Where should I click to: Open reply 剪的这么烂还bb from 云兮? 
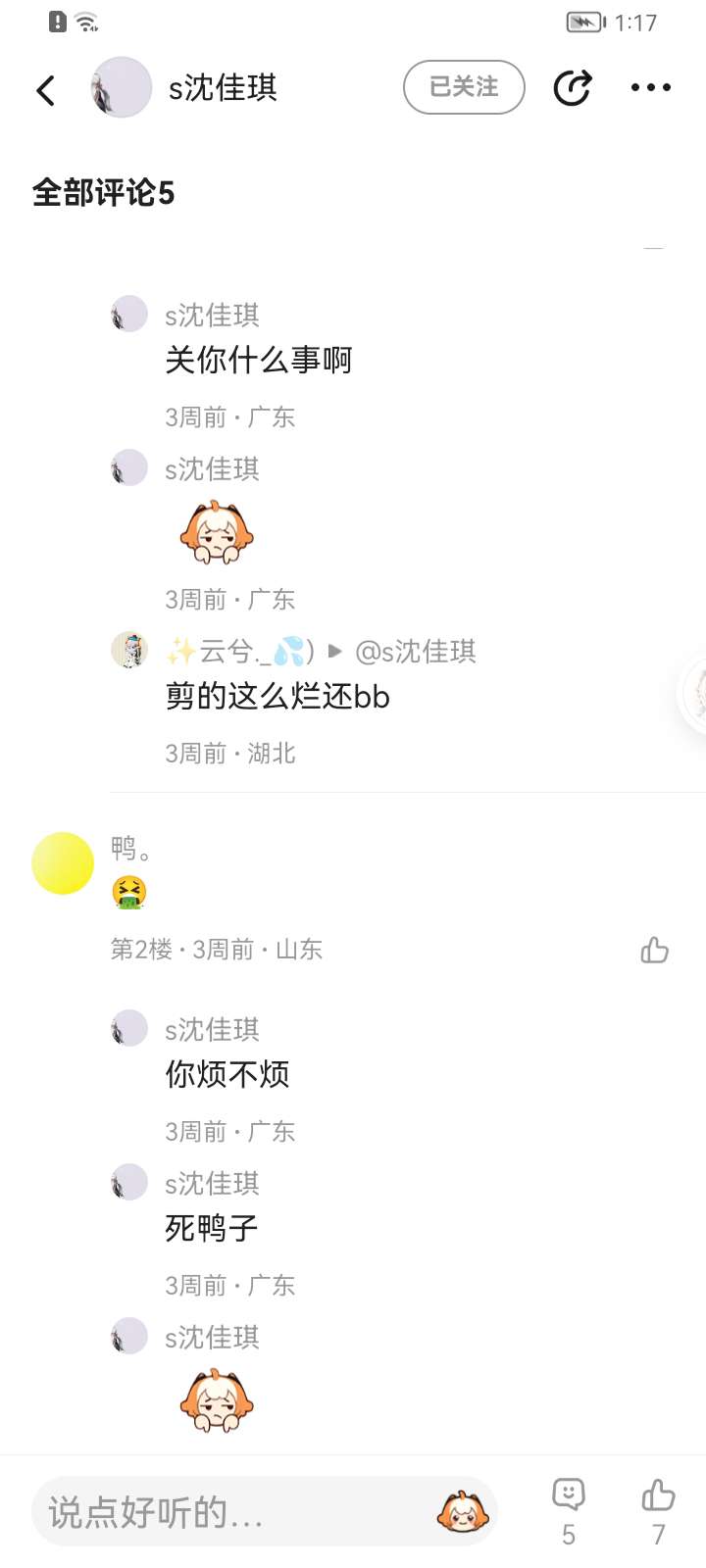coord(277,697)
